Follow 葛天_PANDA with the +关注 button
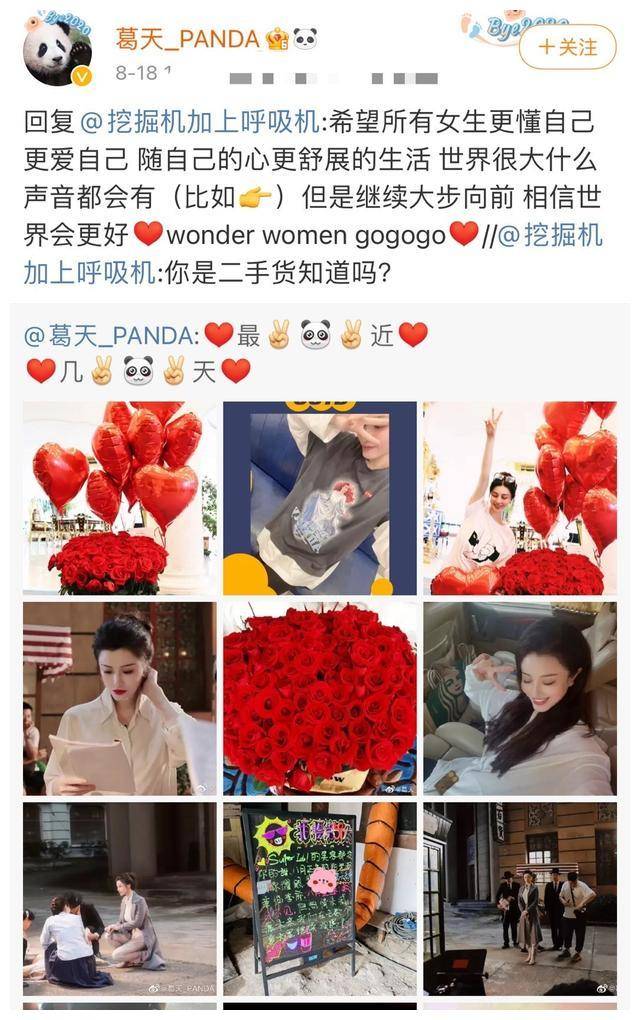640x1020 pixels. pyautogui.click(x=567, y=47)
